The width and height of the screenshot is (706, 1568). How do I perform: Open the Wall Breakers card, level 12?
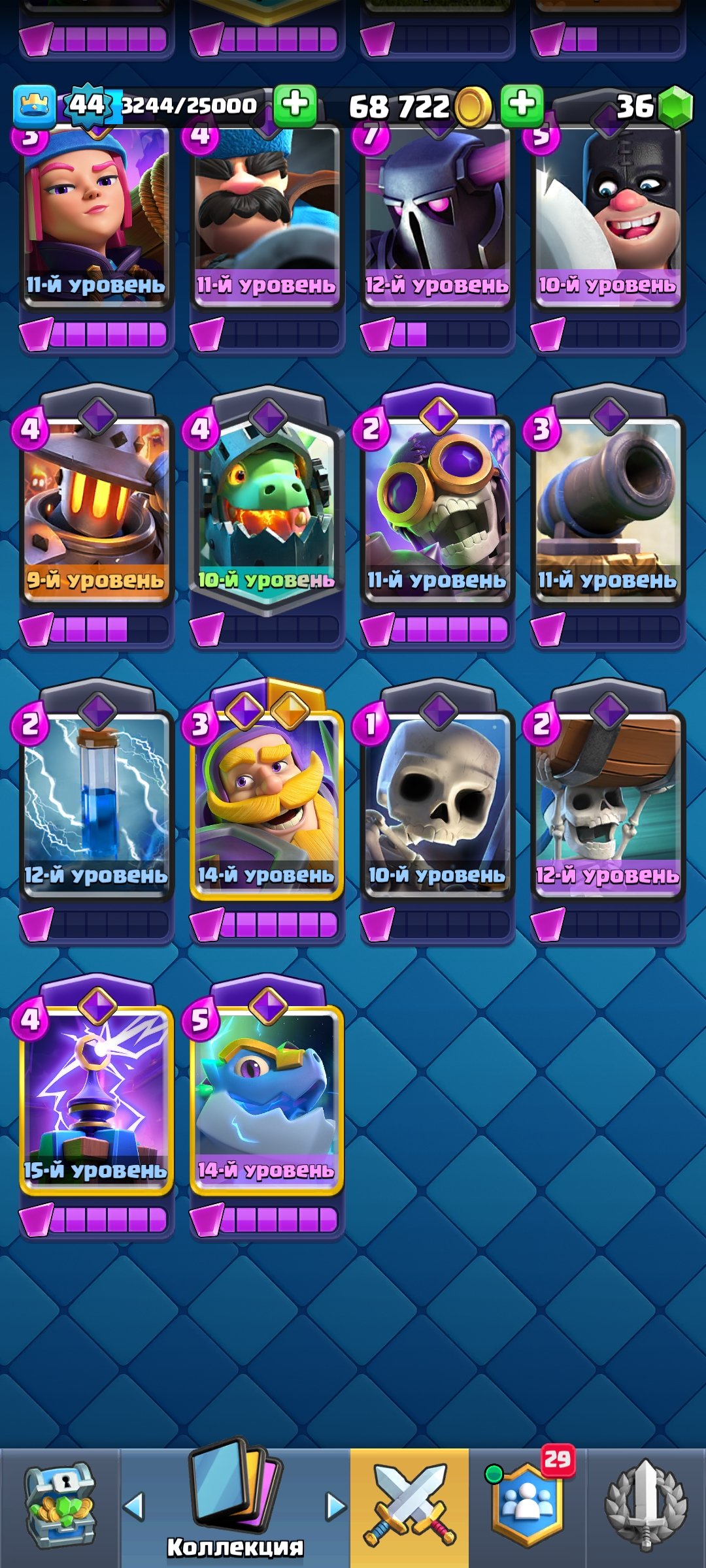point(607,804)
